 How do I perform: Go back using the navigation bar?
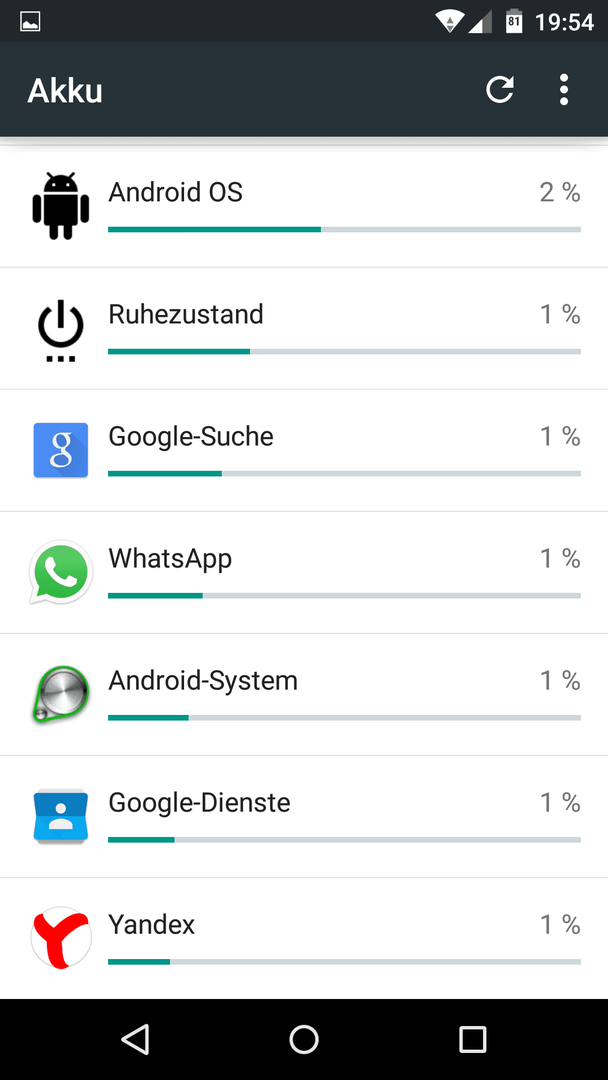tap(135, 1039)
